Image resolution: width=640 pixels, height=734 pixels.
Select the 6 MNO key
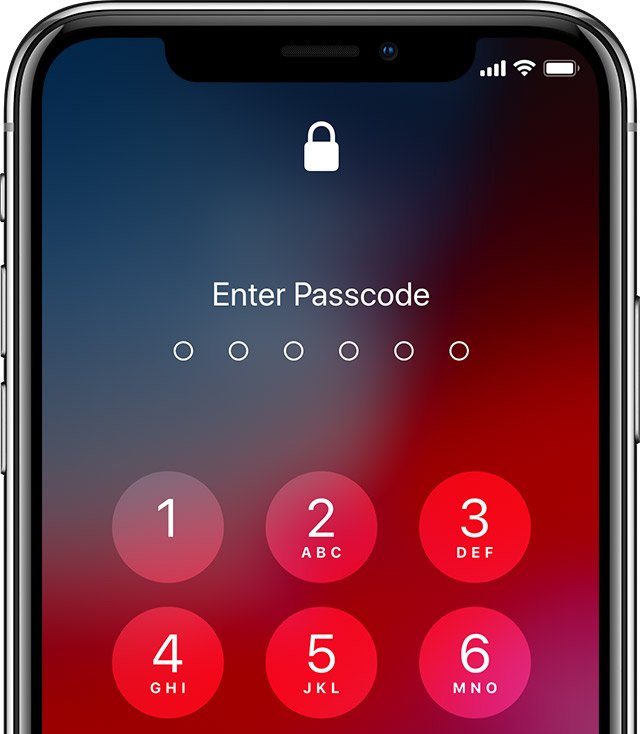point(474,661)
